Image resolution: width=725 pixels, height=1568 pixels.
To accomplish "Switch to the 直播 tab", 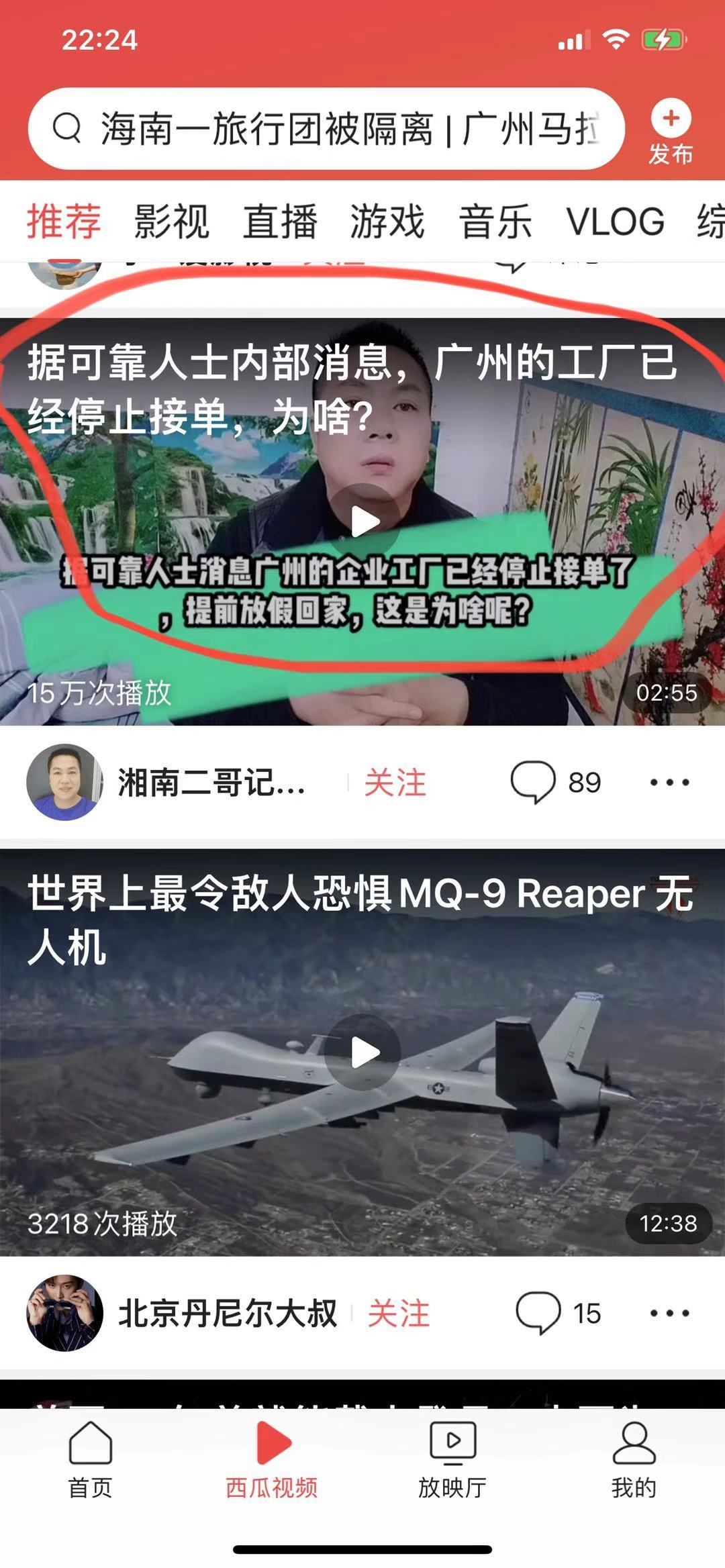I will coord(279,222).
